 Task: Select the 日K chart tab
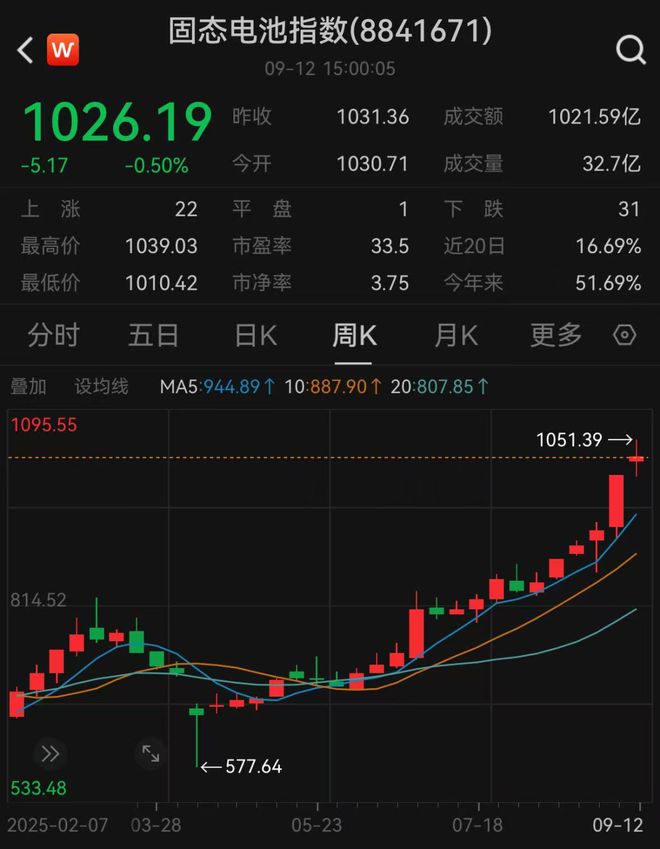[x=255, y=335]
